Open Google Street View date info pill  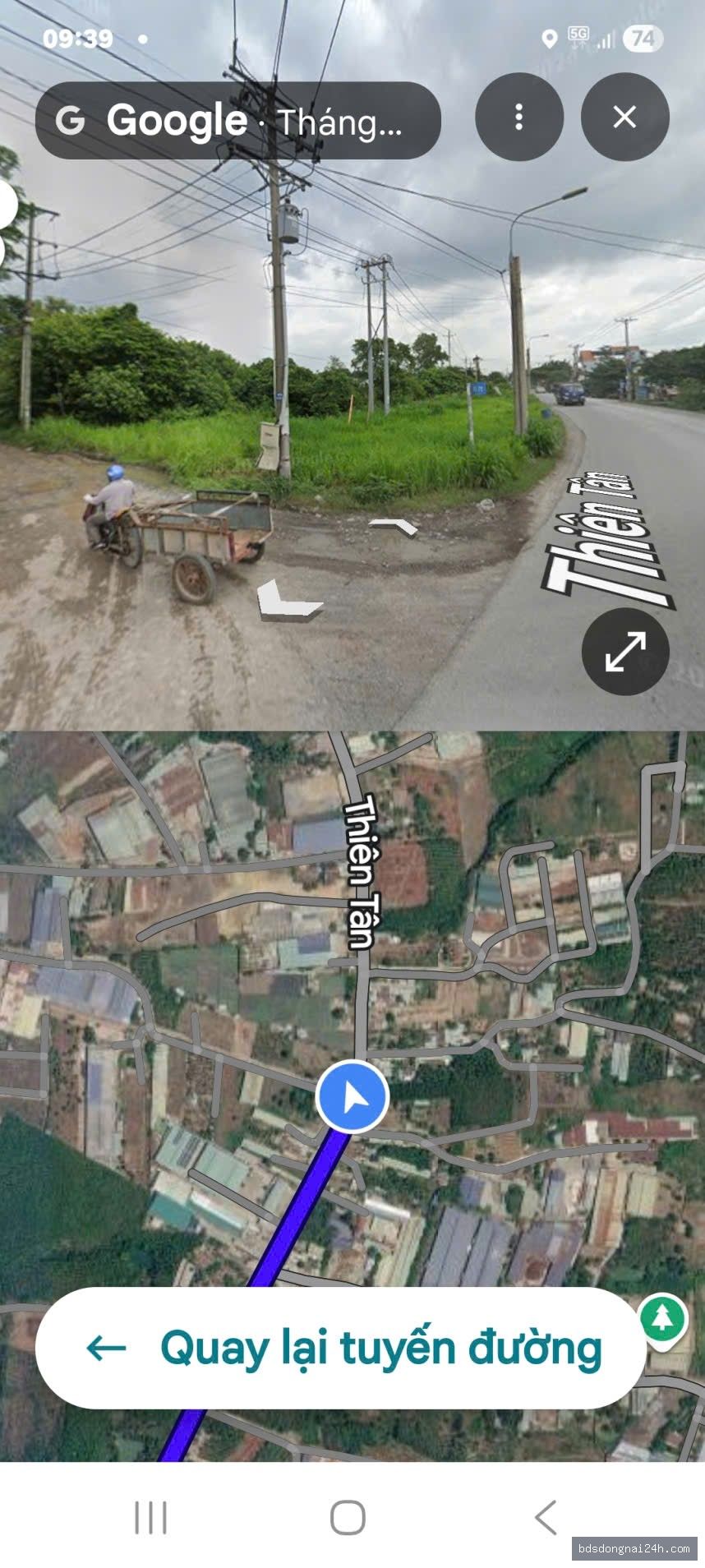(238, 121)
